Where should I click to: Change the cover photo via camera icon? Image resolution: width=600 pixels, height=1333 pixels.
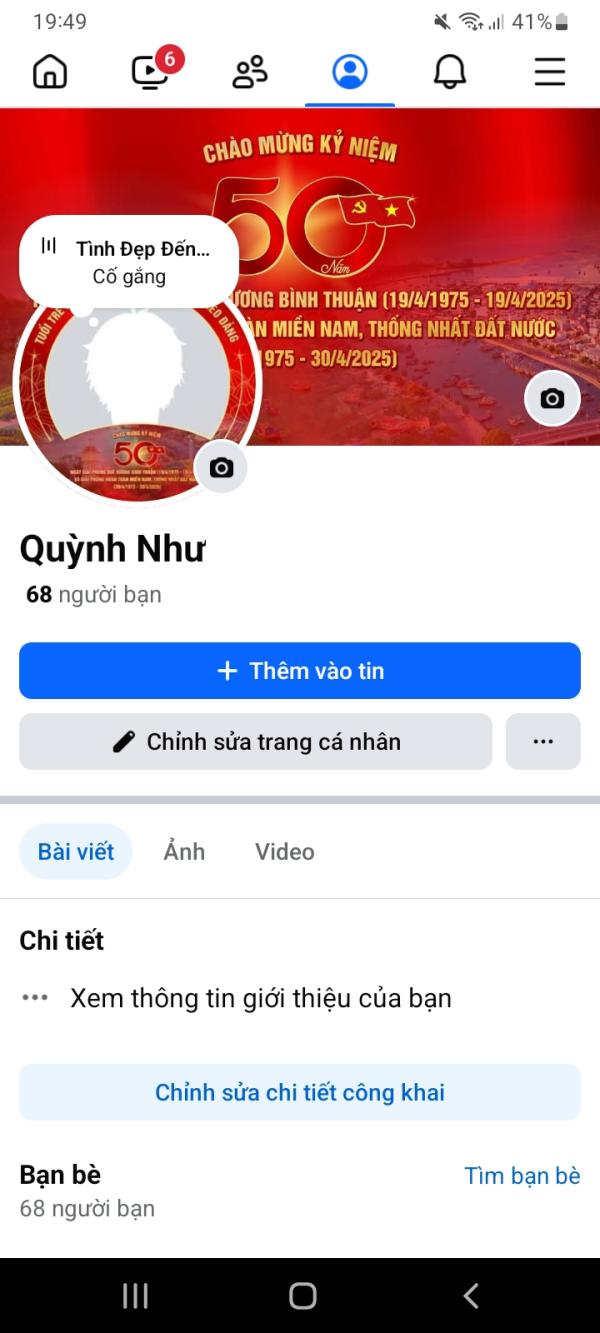point(552,399)
